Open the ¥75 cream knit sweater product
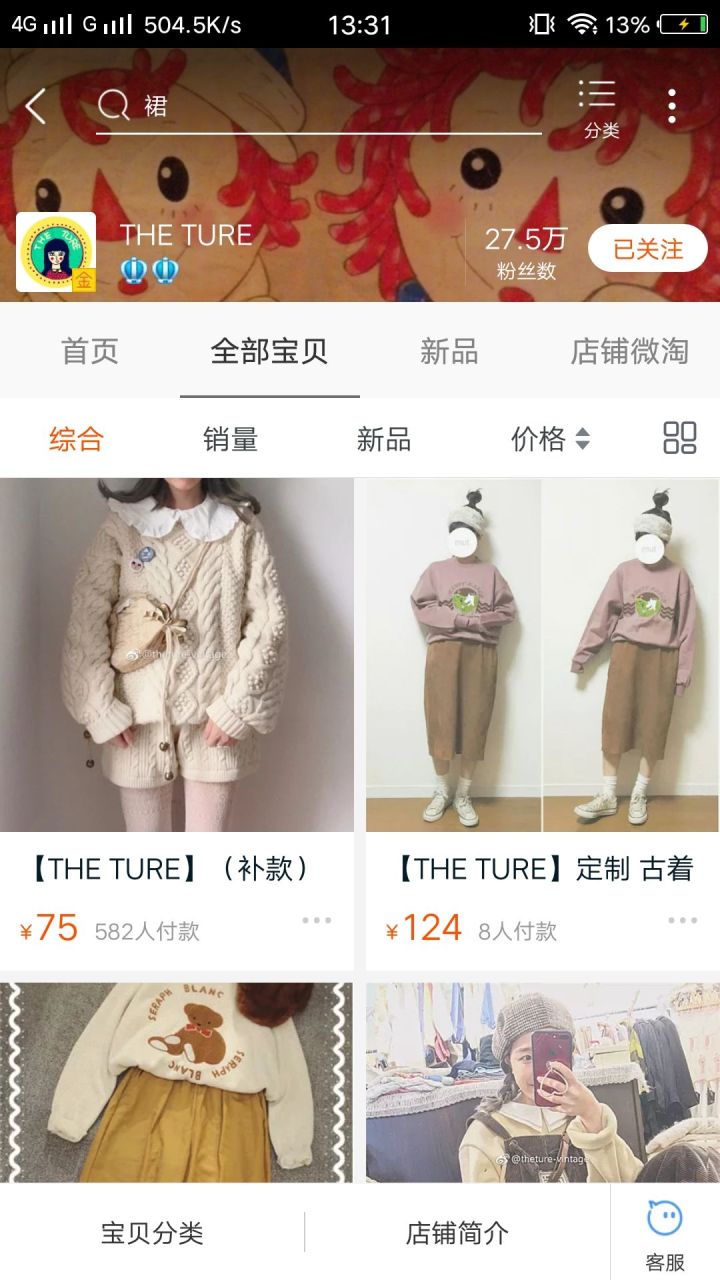The image size is (720, 1280). (177, 655)
